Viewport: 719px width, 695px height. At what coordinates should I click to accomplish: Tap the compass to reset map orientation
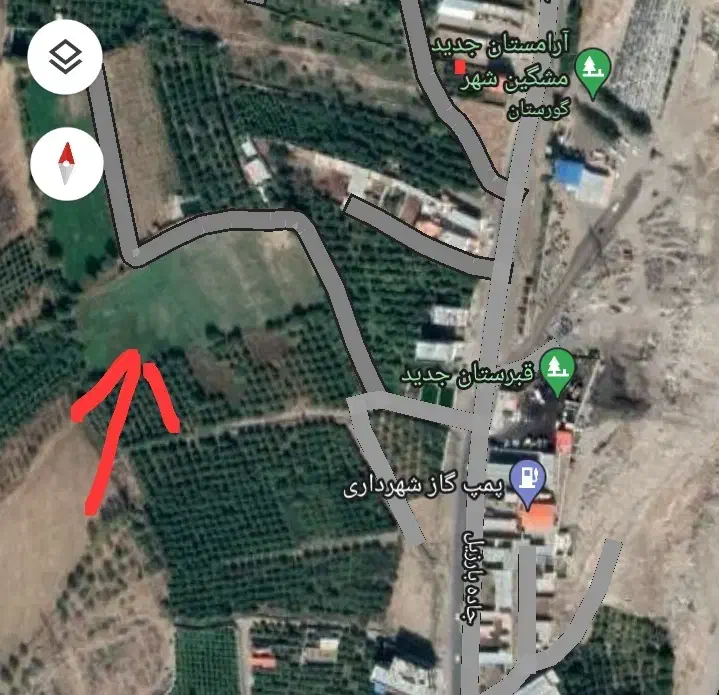coord(67,165)
